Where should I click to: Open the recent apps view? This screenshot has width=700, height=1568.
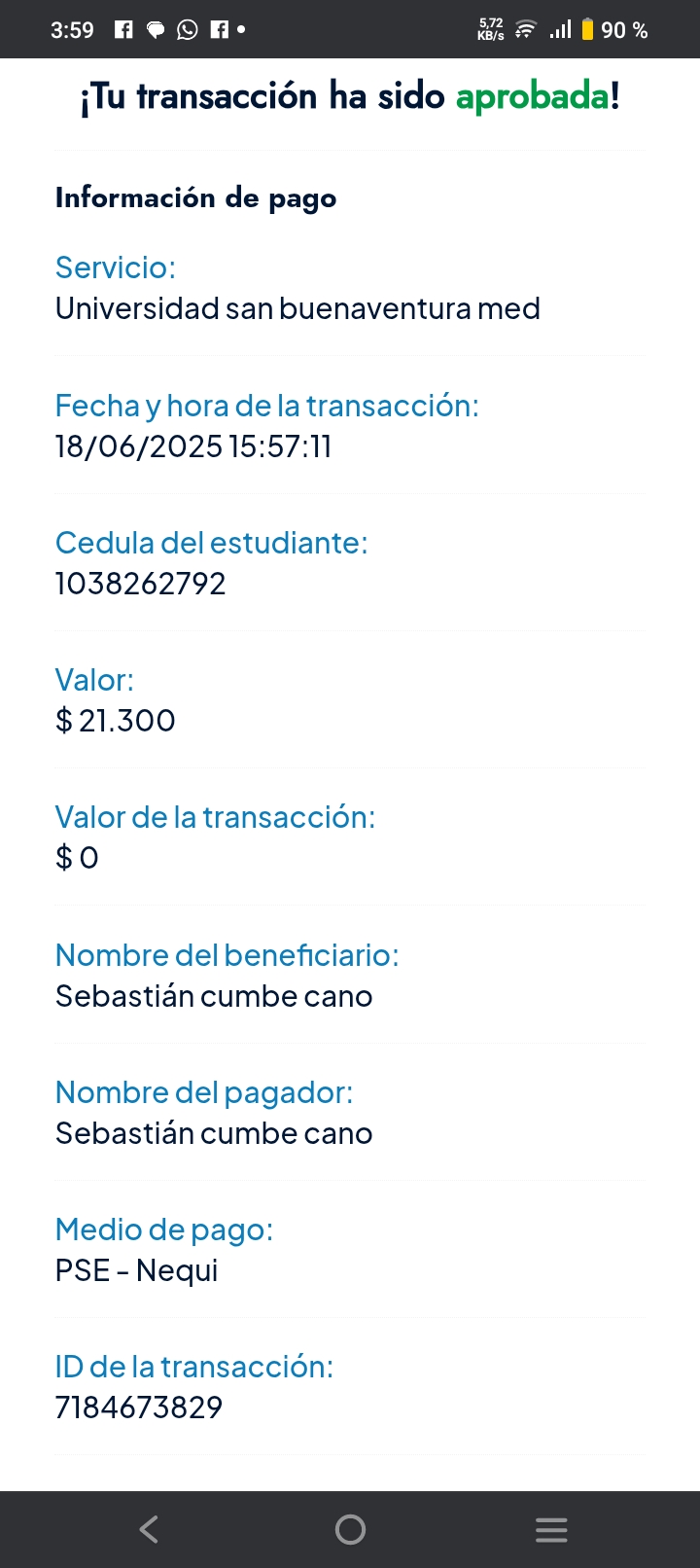pos(551,1529)
